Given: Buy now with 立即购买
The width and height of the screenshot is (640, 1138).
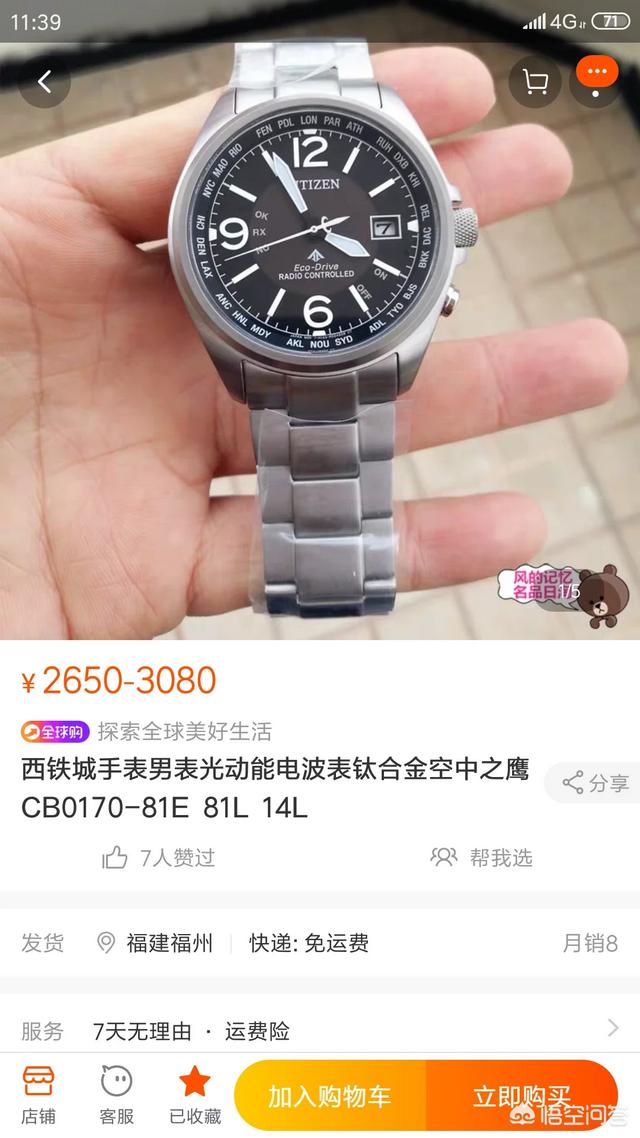Looking at the screenshot, I should pos(522,1096).
